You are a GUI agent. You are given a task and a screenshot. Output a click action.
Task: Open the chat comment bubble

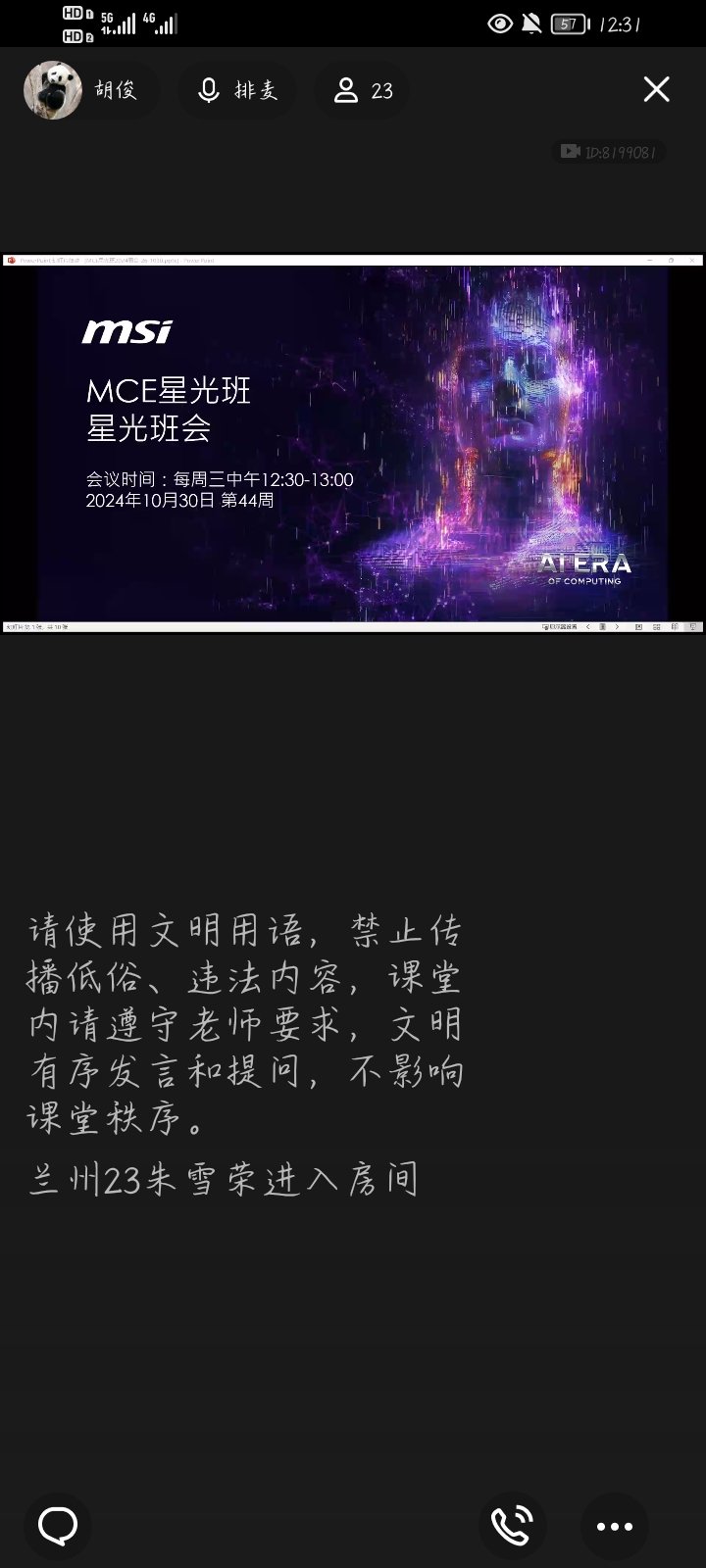tap(58, 1525)
